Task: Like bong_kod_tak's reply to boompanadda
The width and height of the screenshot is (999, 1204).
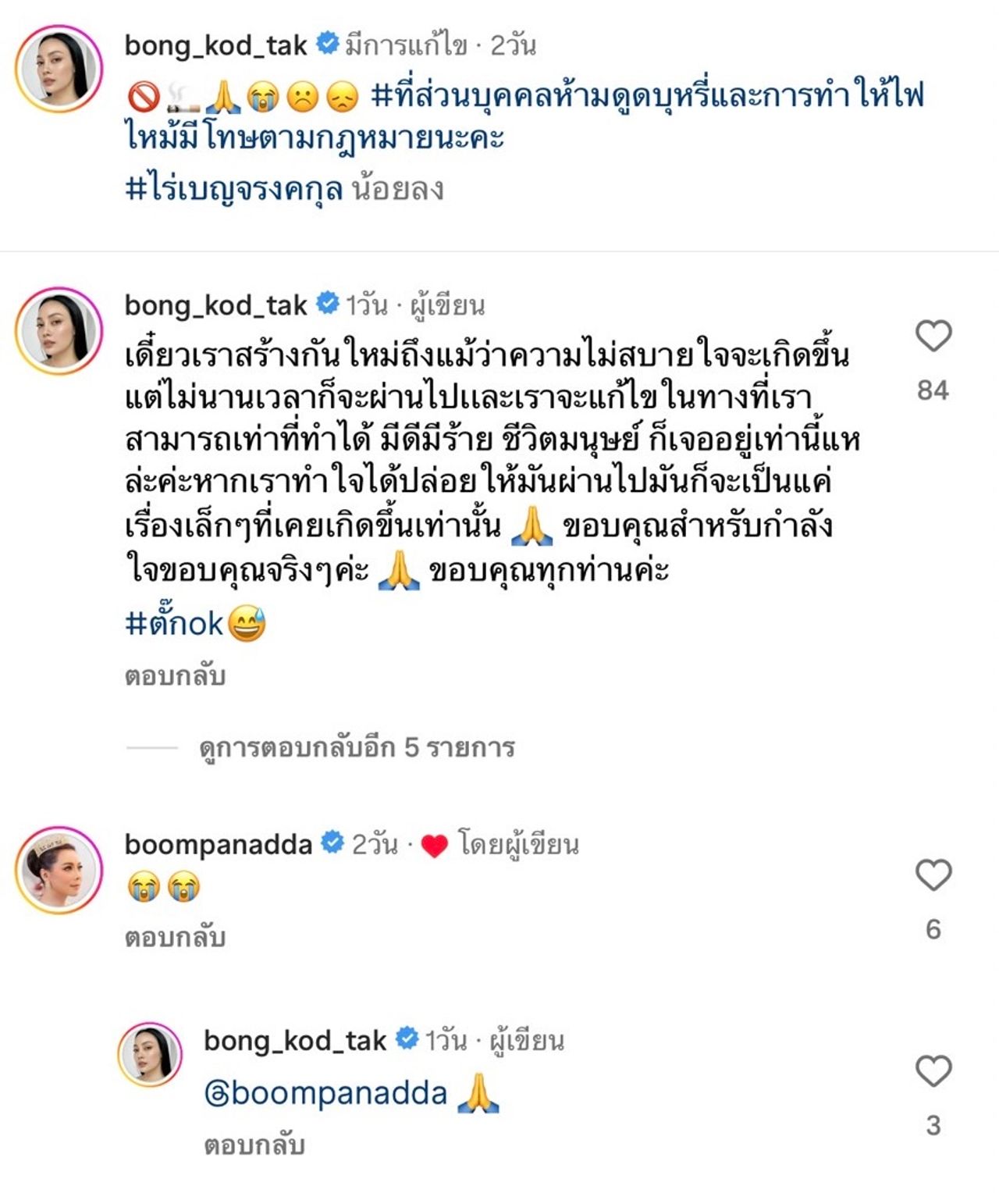Action: click(x=933, y=1071)
